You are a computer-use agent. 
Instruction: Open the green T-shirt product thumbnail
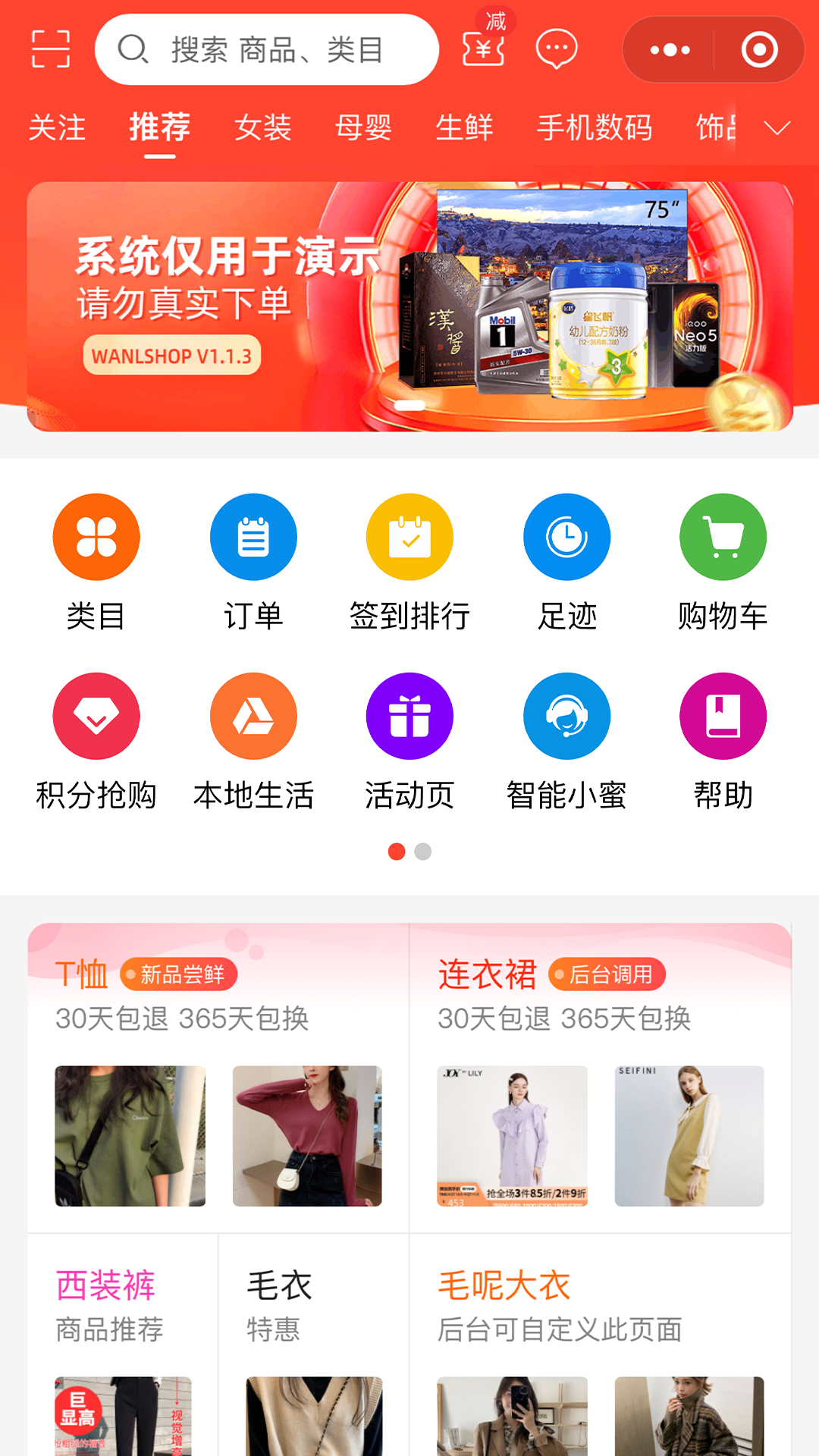(x=129, y=1135)
